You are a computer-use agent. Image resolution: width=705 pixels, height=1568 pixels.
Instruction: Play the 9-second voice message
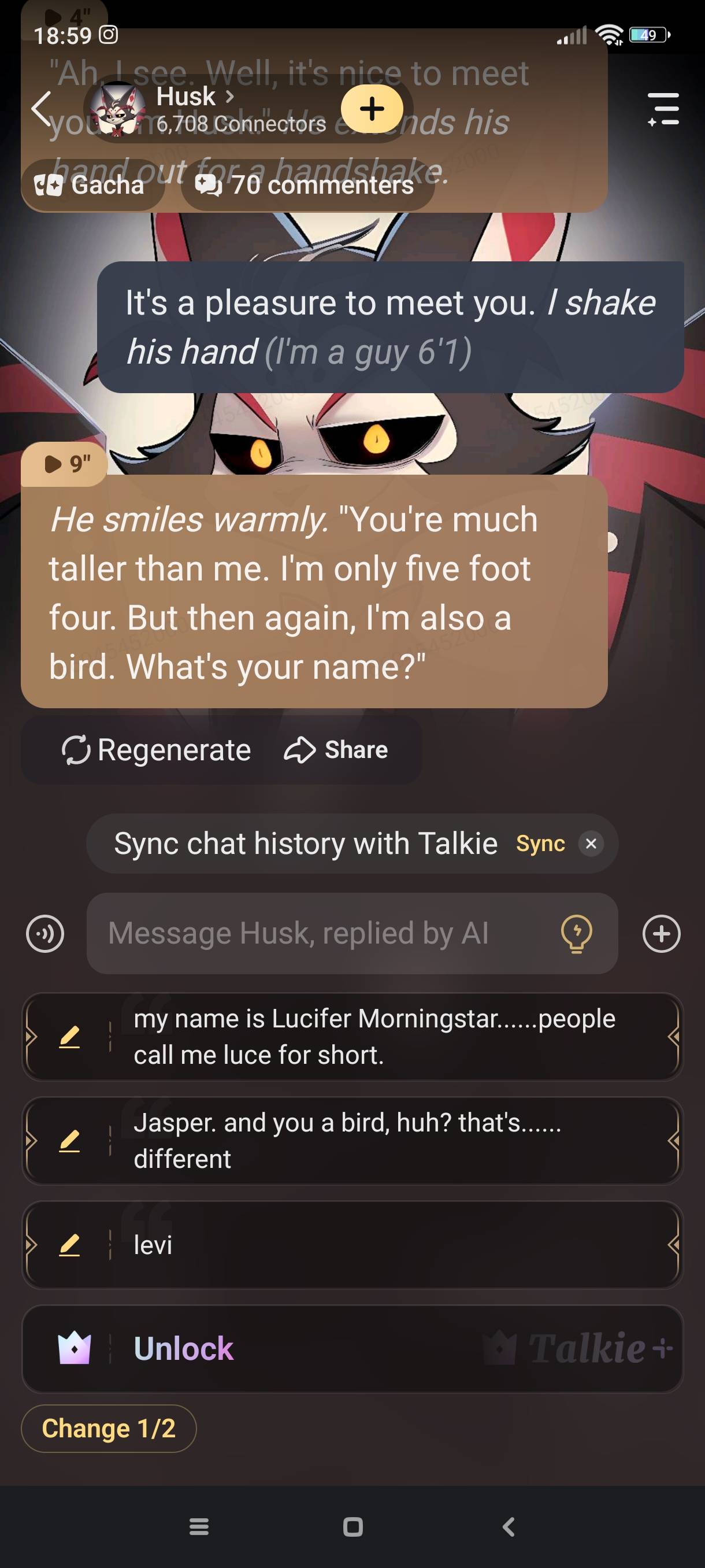tap(66, 464)
